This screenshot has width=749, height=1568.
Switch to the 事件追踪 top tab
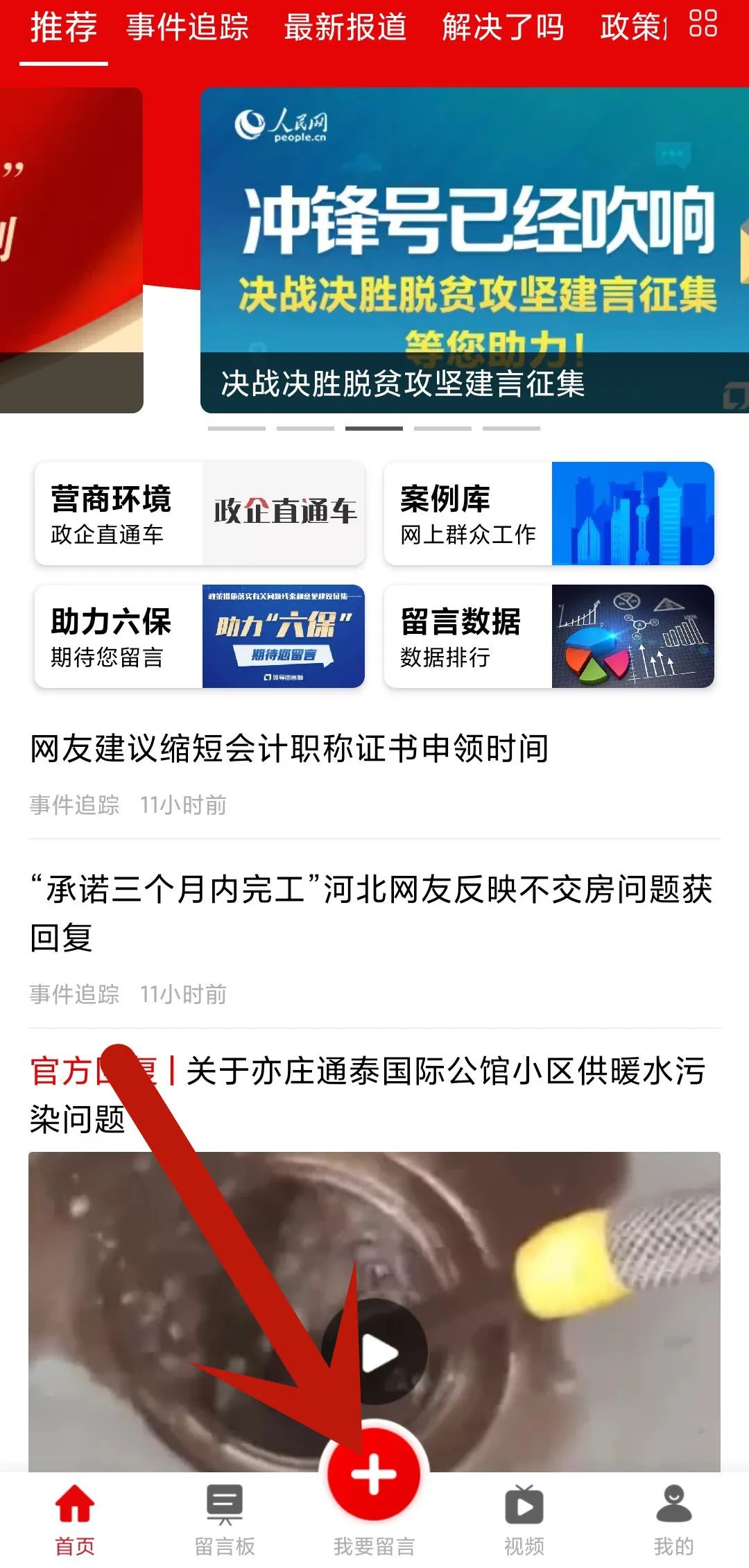point(187,28)
